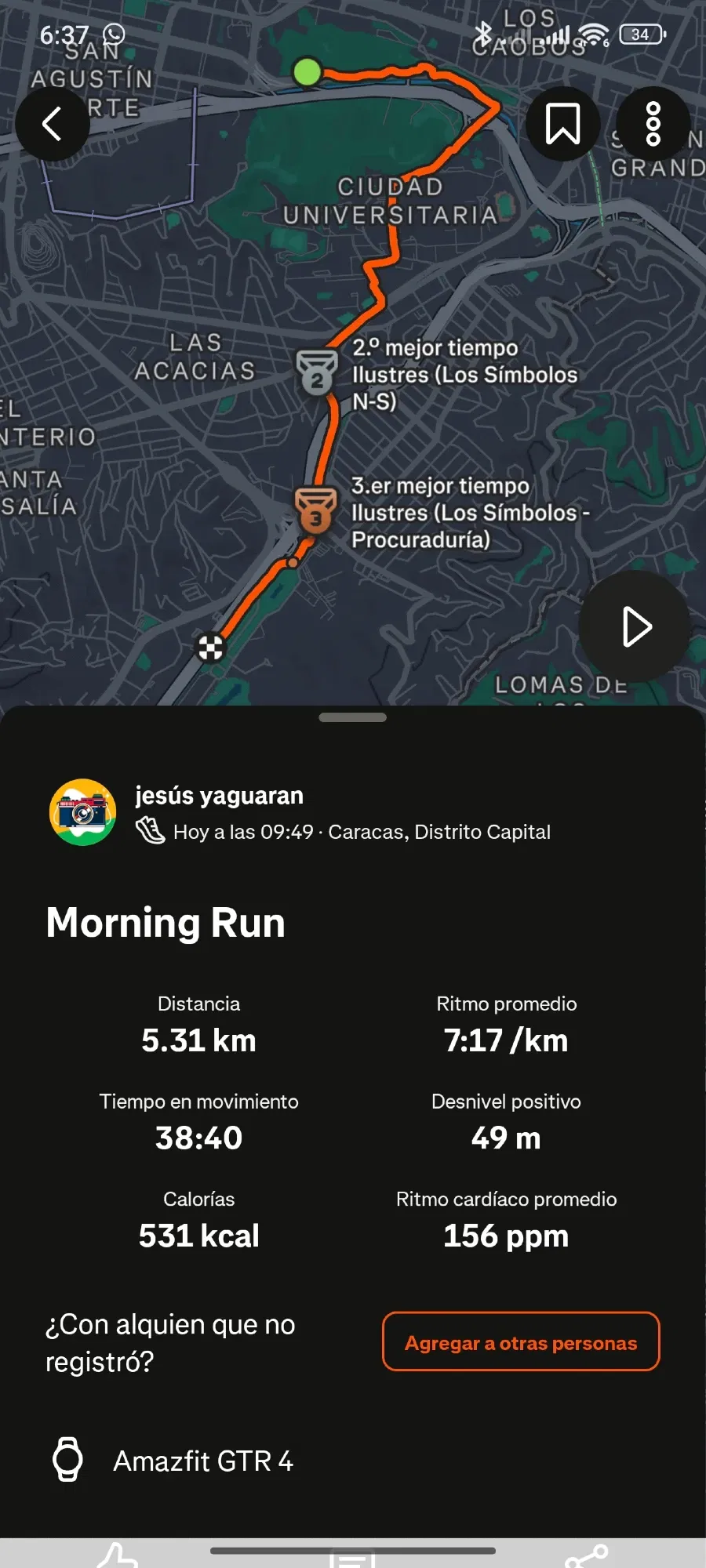
Task: Go back using the arrow button
Action: pos(52,124)
